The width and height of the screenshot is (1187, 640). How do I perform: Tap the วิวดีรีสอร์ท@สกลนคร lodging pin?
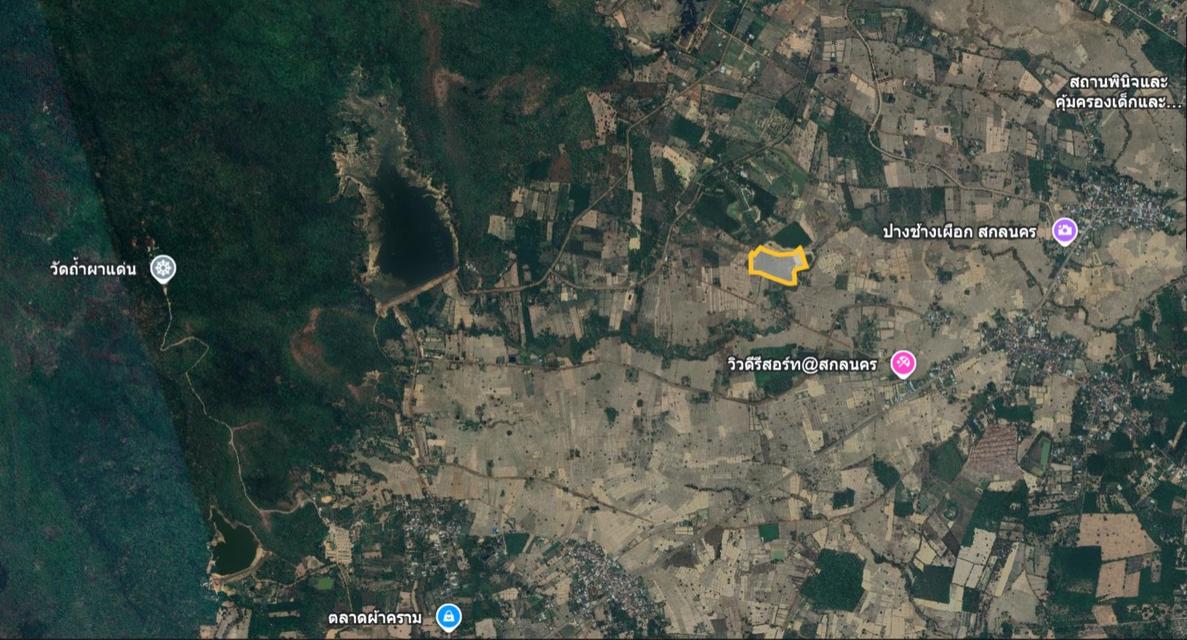904,364
